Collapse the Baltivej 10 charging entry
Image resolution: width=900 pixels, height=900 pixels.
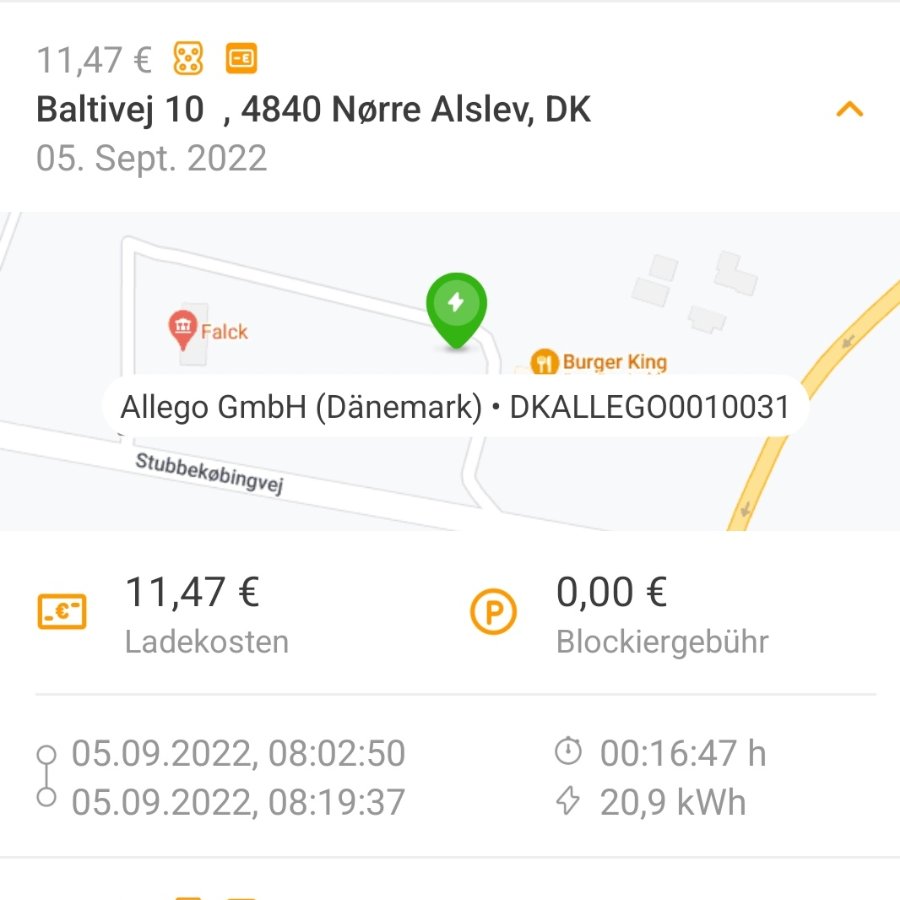pyautogui.click(x=849, y=109)
